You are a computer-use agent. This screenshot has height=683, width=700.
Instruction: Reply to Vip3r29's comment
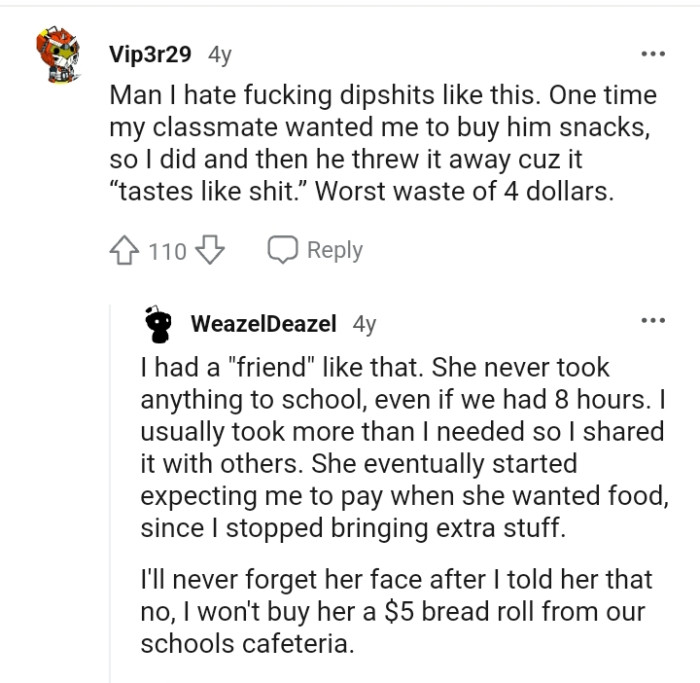[315, 250]
